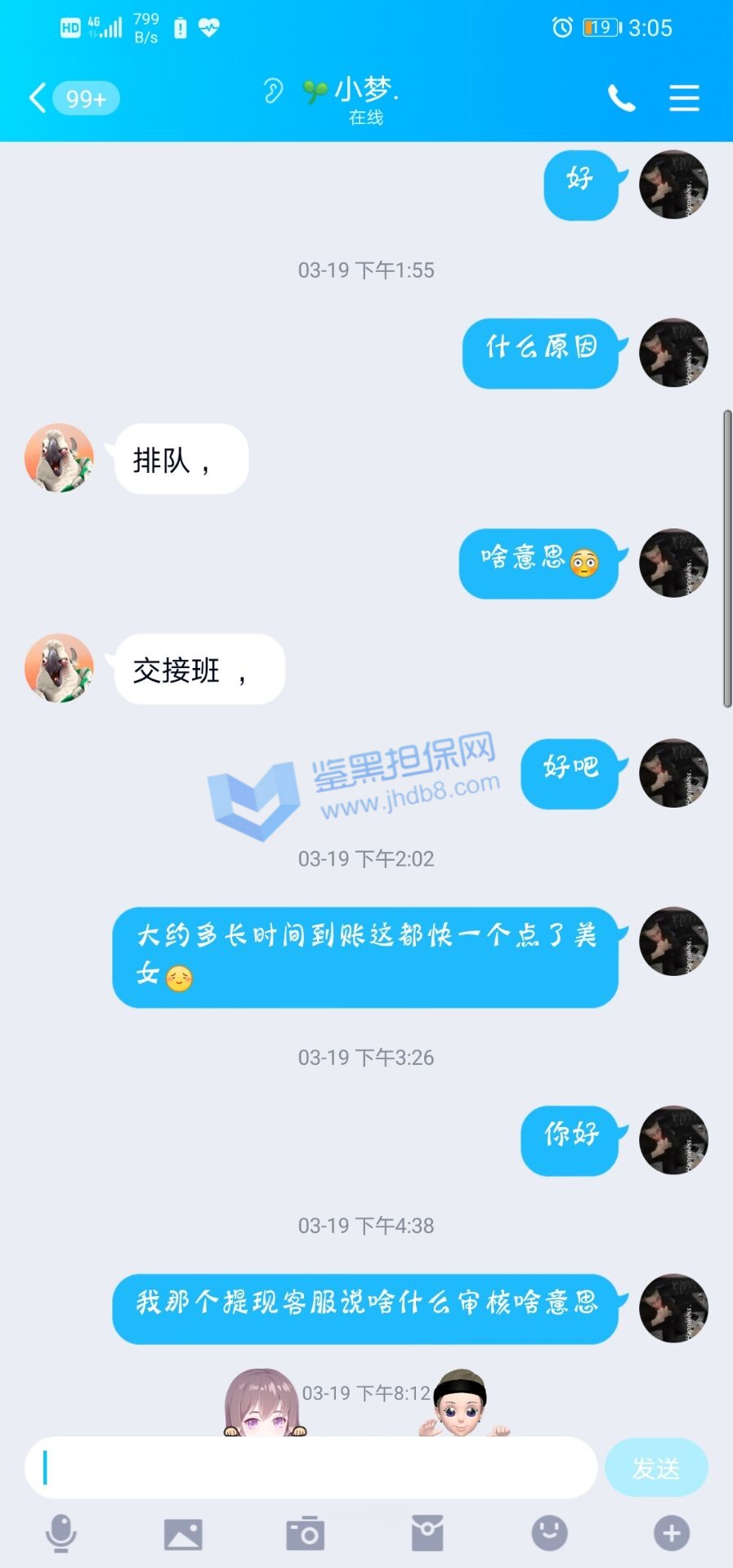Viewport: 733px width, 1568px height.
Task: Focus the message text input field
Action: coord(311,1468)
